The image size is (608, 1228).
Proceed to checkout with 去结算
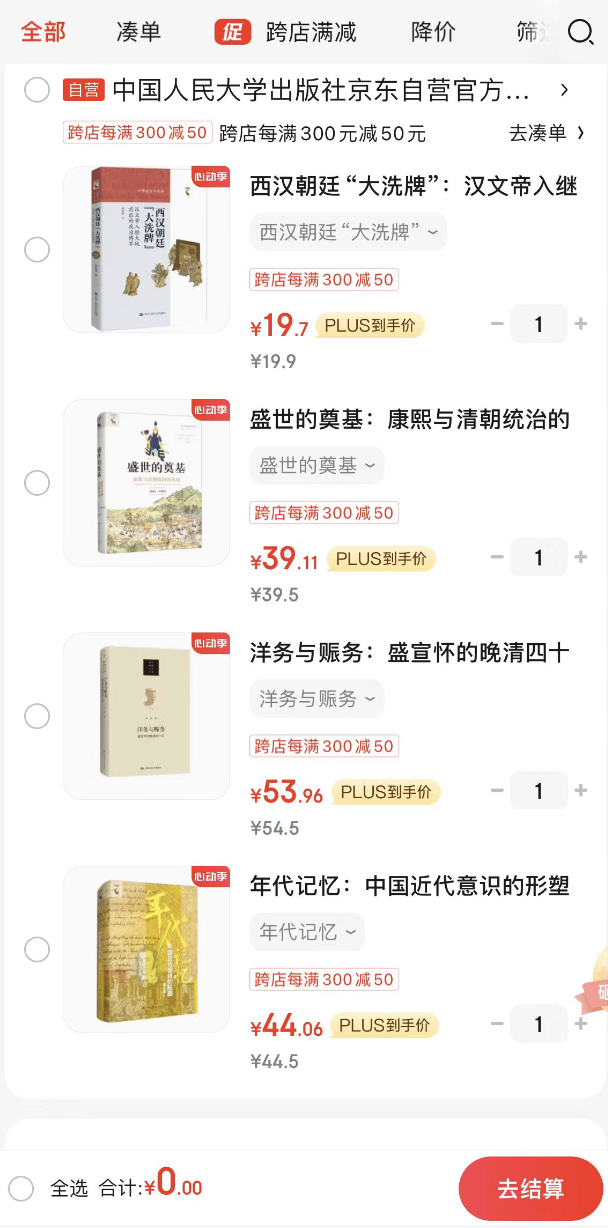pyautogui.click(x=530, y=1189)
